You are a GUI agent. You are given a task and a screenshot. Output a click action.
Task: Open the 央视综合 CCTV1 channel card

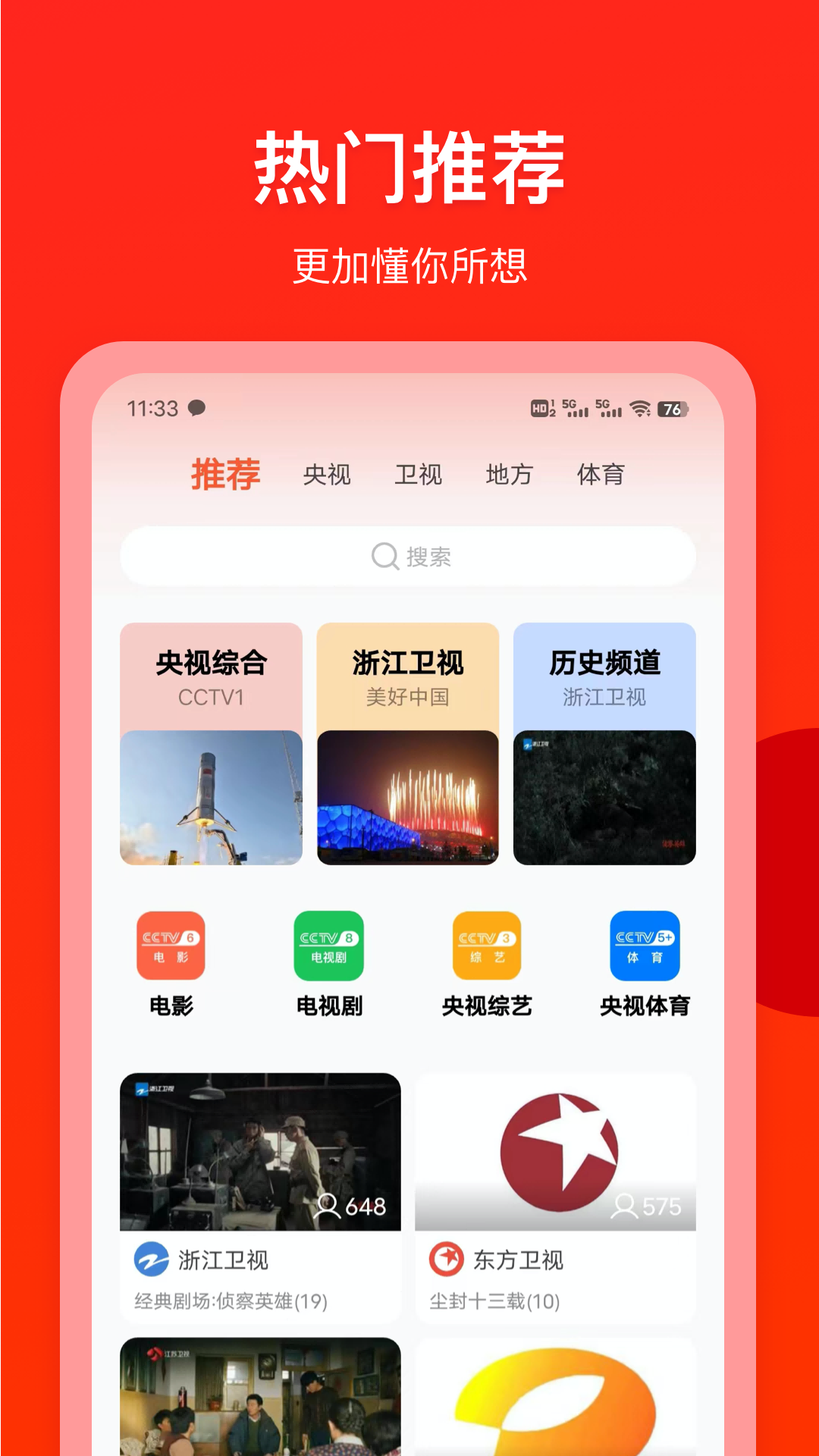pyautogui.click(x=211, y=743)
